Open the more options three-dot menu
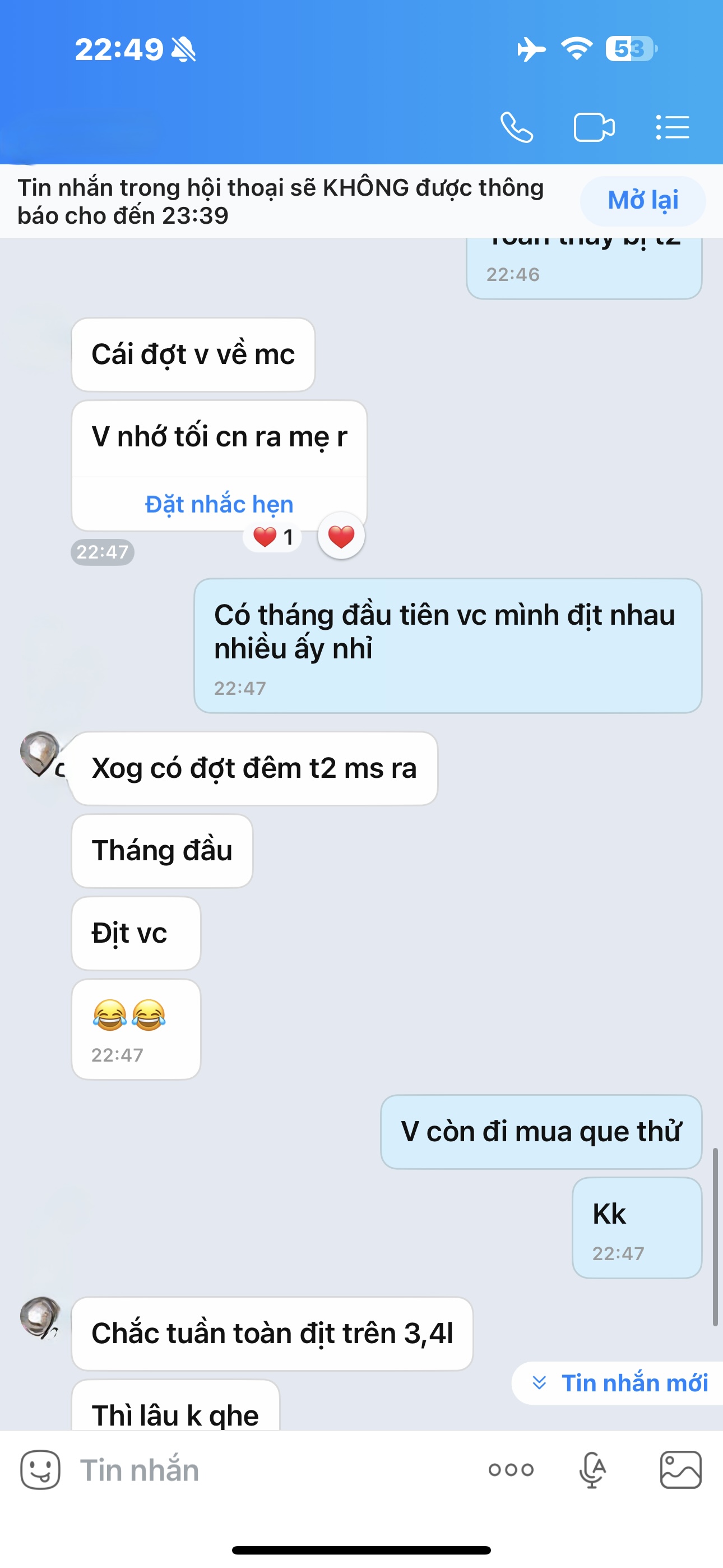This screenshot has width=723, height=1568. [x=511, y=1470]
